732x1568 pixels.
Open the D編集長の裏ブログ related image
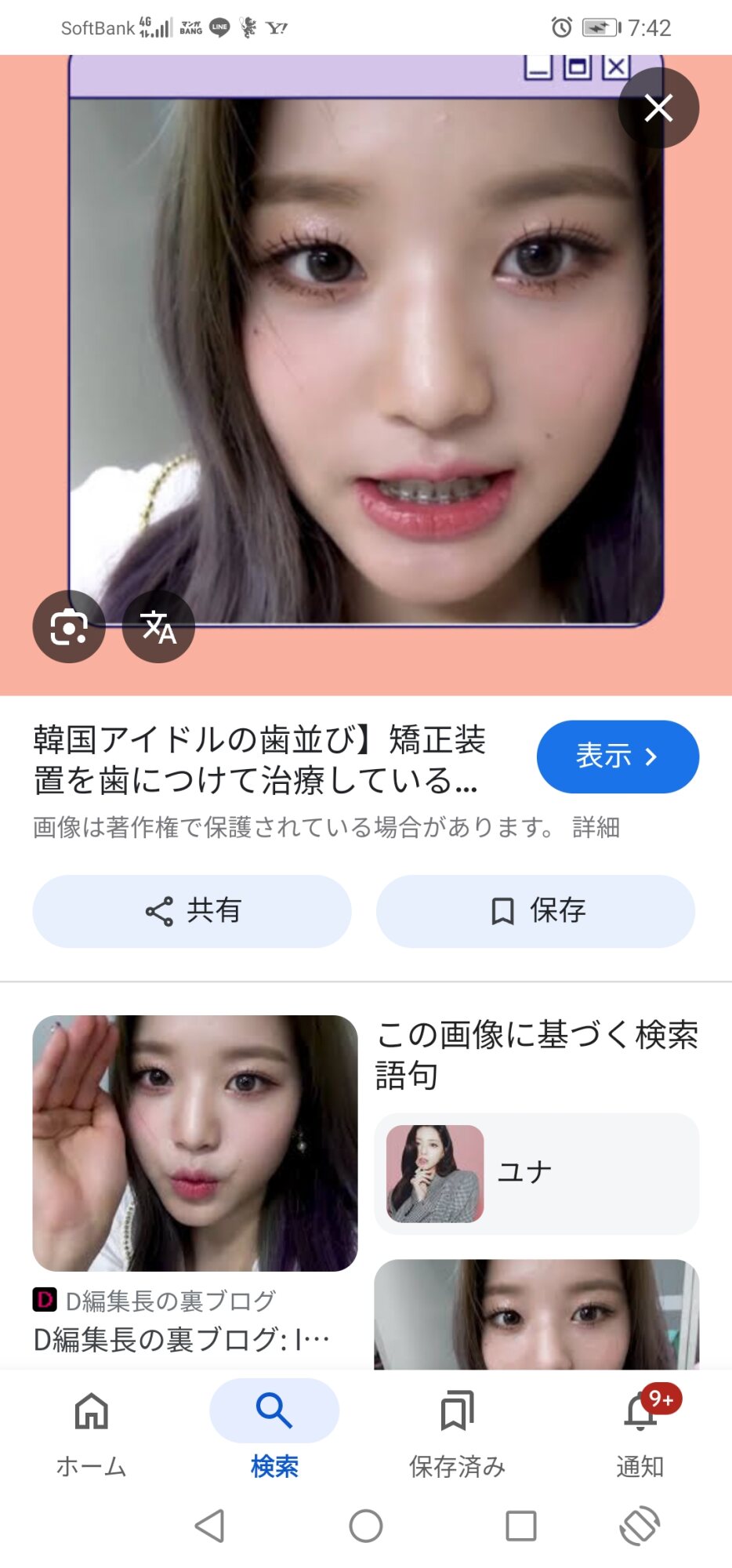tap(194, 1143)
